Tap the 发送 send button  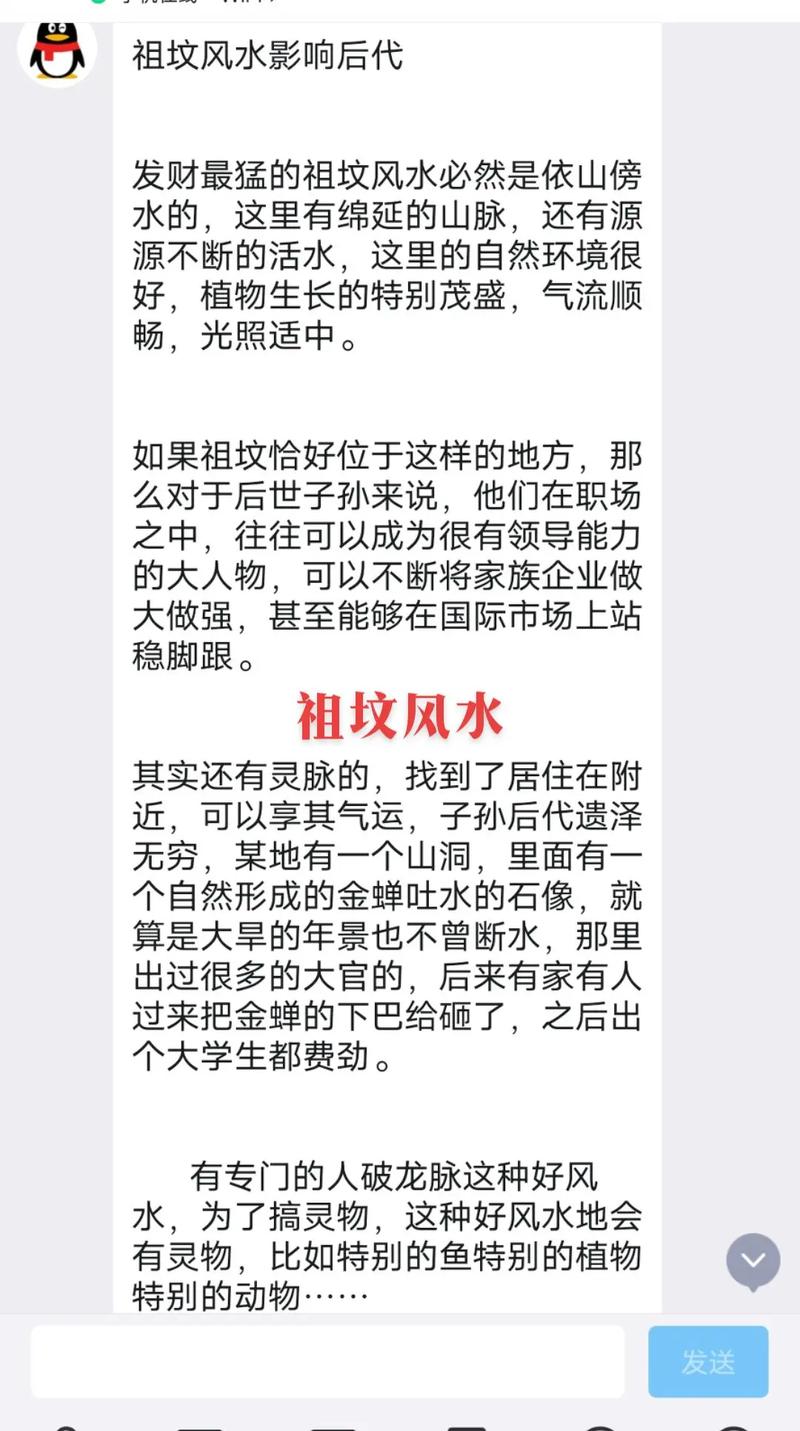click(x=708, y=1361)
